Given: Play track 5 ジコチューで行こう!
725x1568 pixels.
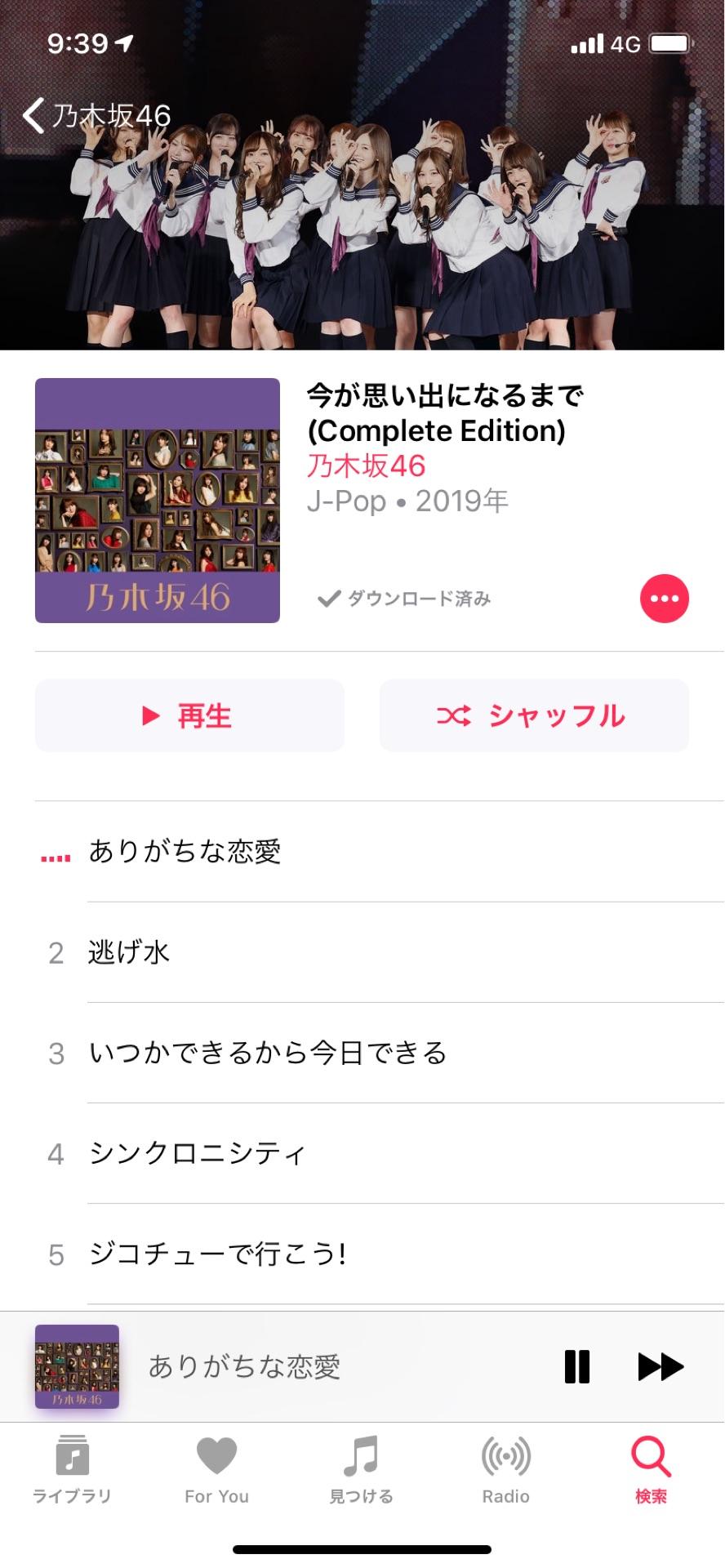Looking at the screenshot, I should point(217,1254).
